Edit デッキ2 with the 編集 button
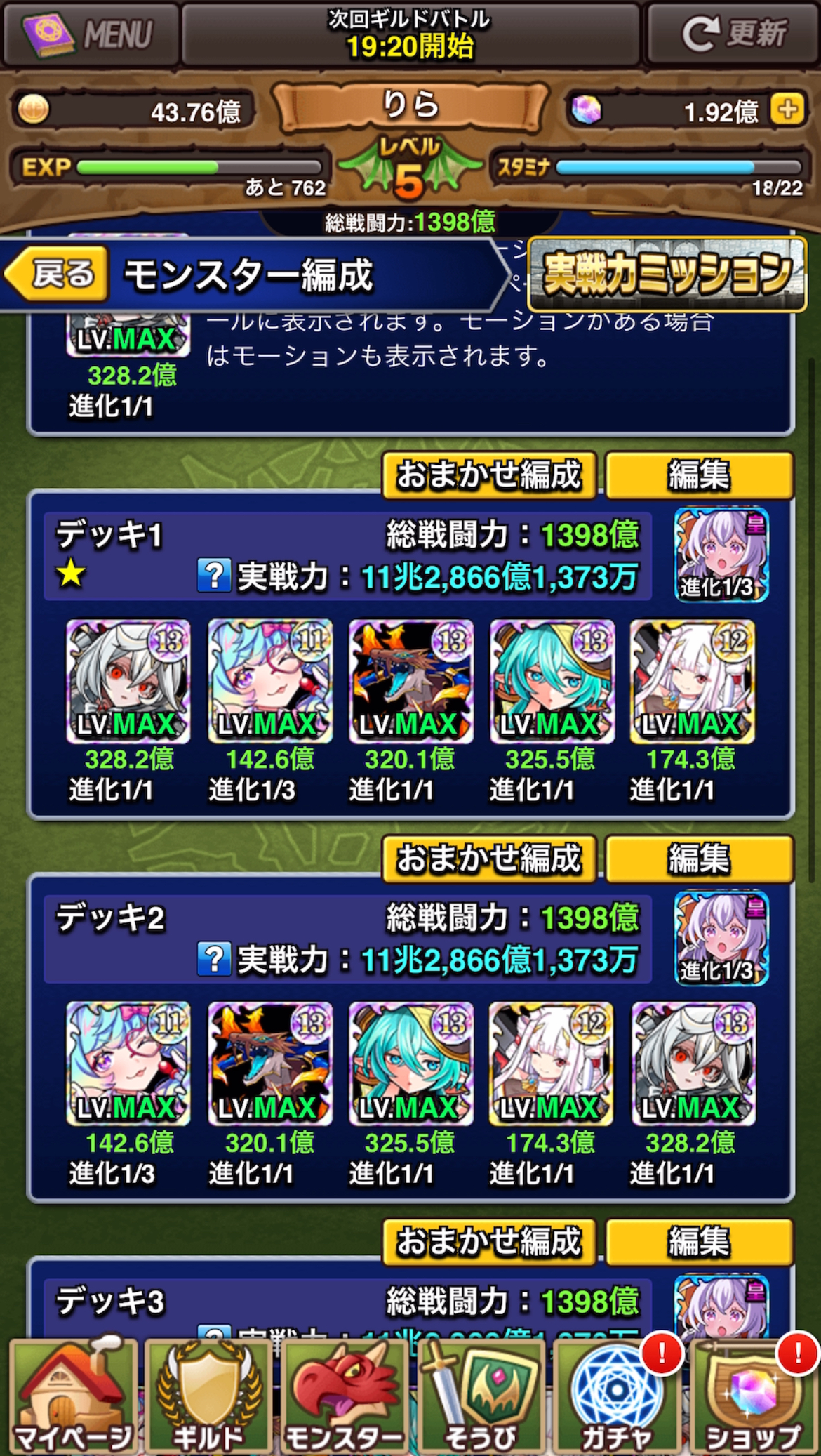Image resolution: width=821 pixels, height=1456 pixels. pyautogui.click(x=699, y=859)
